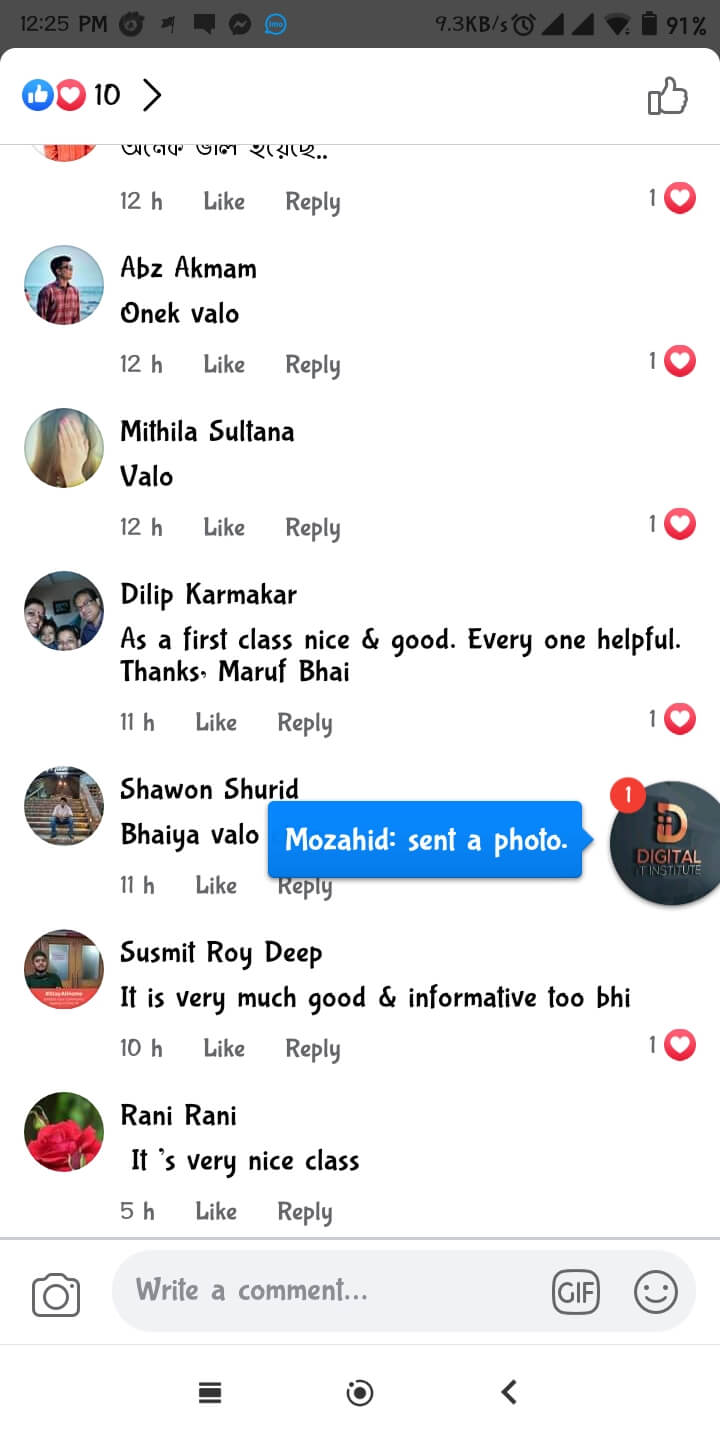Open the emoji picker
This screenshot has height=1440, width=720.
656,1293
